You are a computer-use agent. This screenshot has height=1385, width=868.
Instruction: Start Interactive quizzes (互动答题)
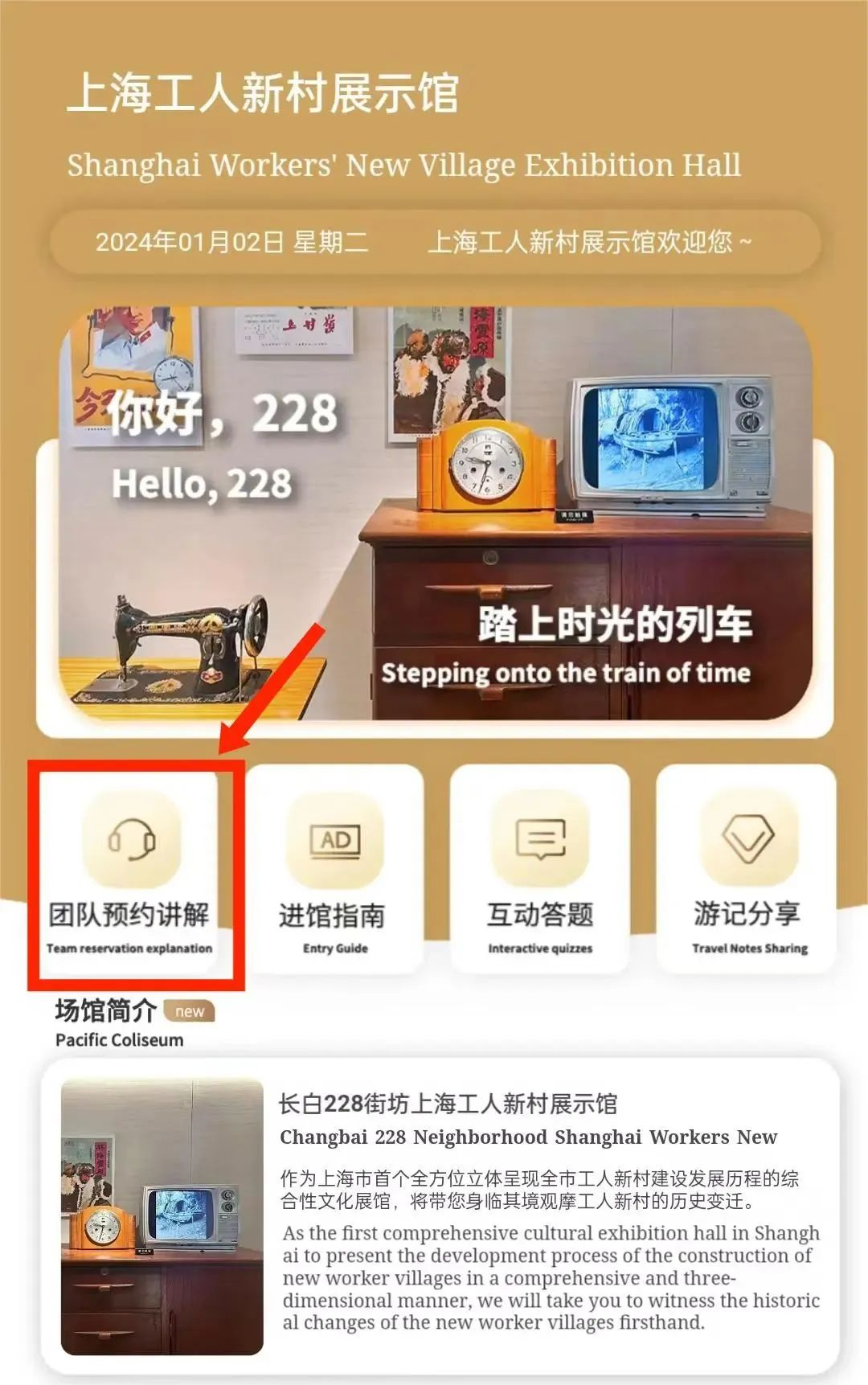pos(540,872)
